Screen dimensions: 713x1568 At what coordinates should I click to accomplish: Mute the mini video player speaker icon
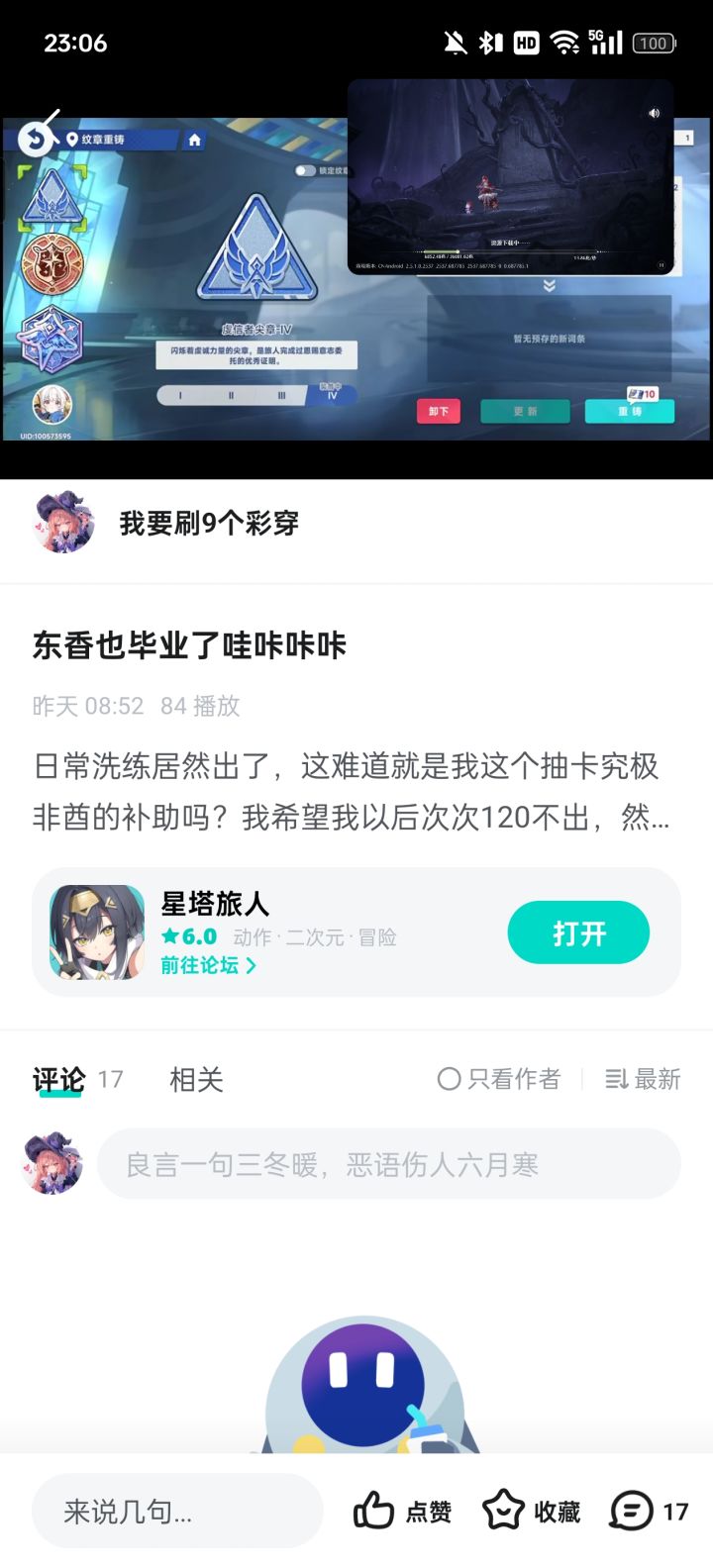[654, 113]
